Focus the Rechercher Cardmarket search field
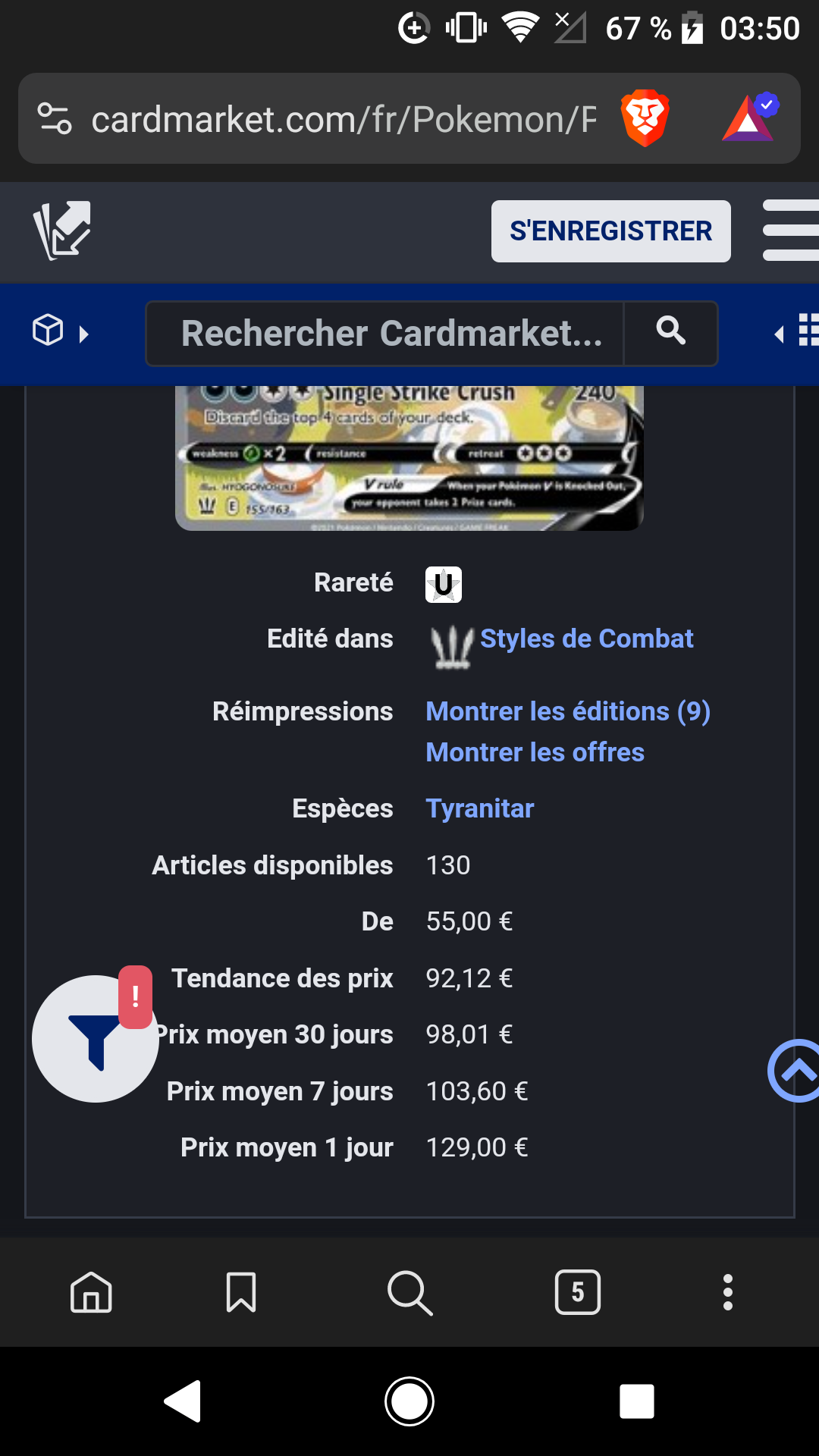819x1456 pixels. tap(384, 334)
